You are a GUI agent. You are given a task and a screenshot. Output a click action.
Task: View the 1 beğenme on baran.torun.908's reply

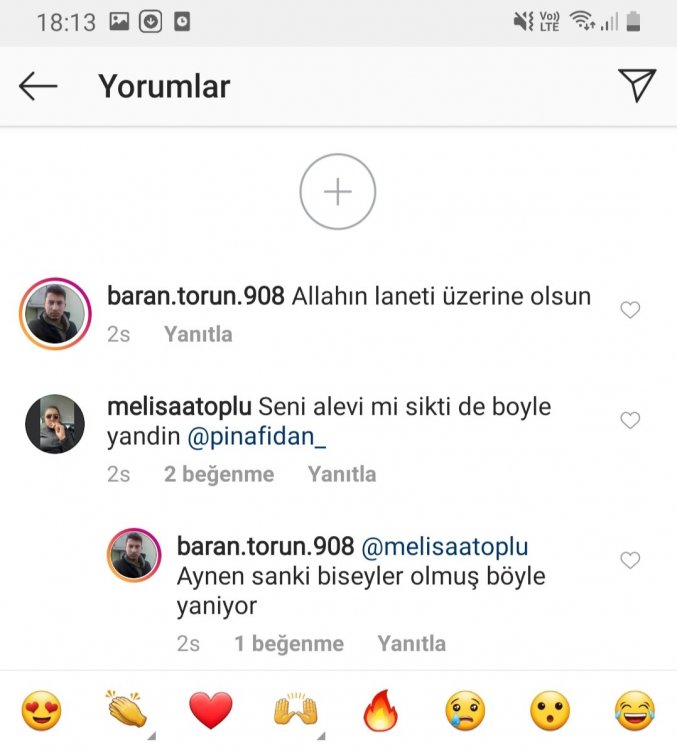point(289,644)
